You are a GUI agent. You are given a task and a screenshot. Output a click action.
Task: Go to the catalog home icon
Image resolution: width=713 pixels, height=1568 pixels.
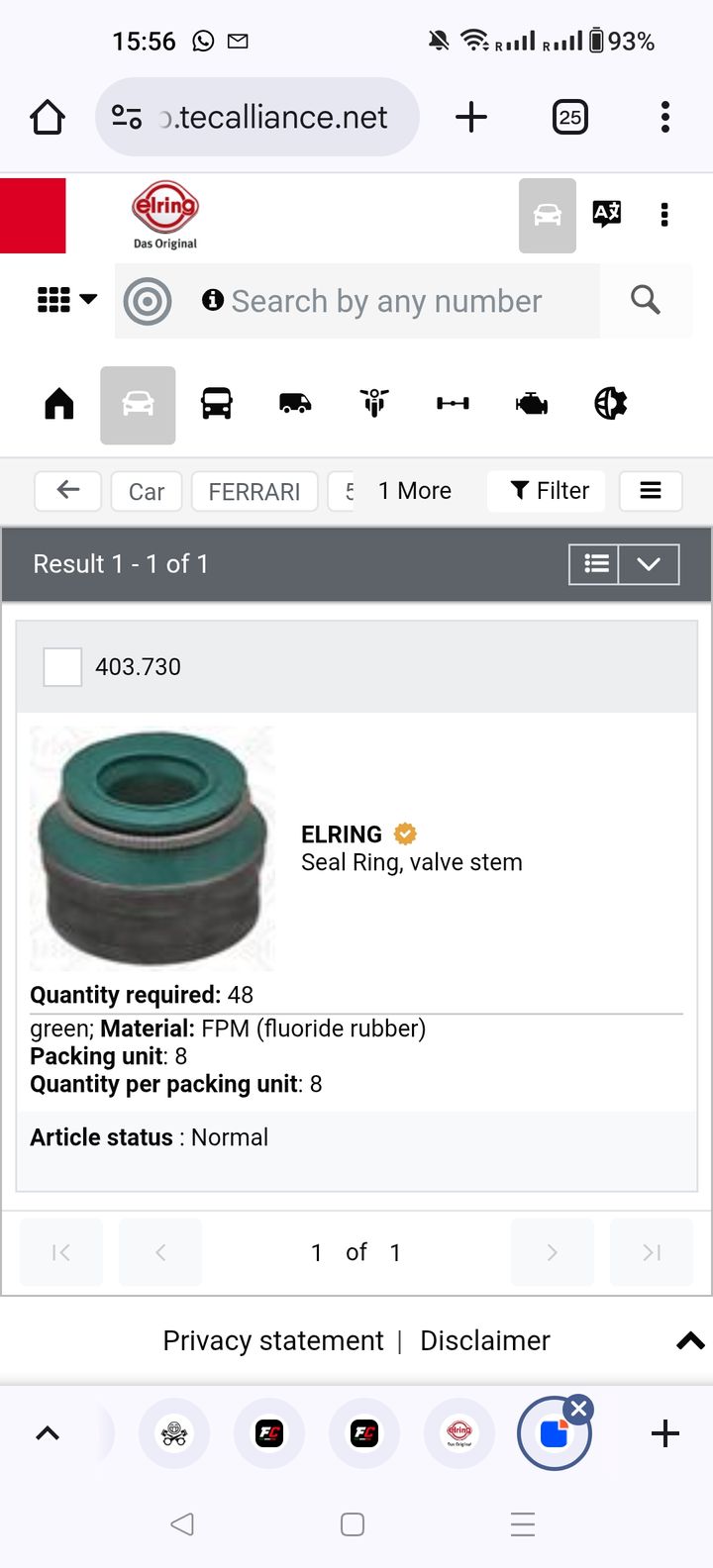tap(59, 404)
